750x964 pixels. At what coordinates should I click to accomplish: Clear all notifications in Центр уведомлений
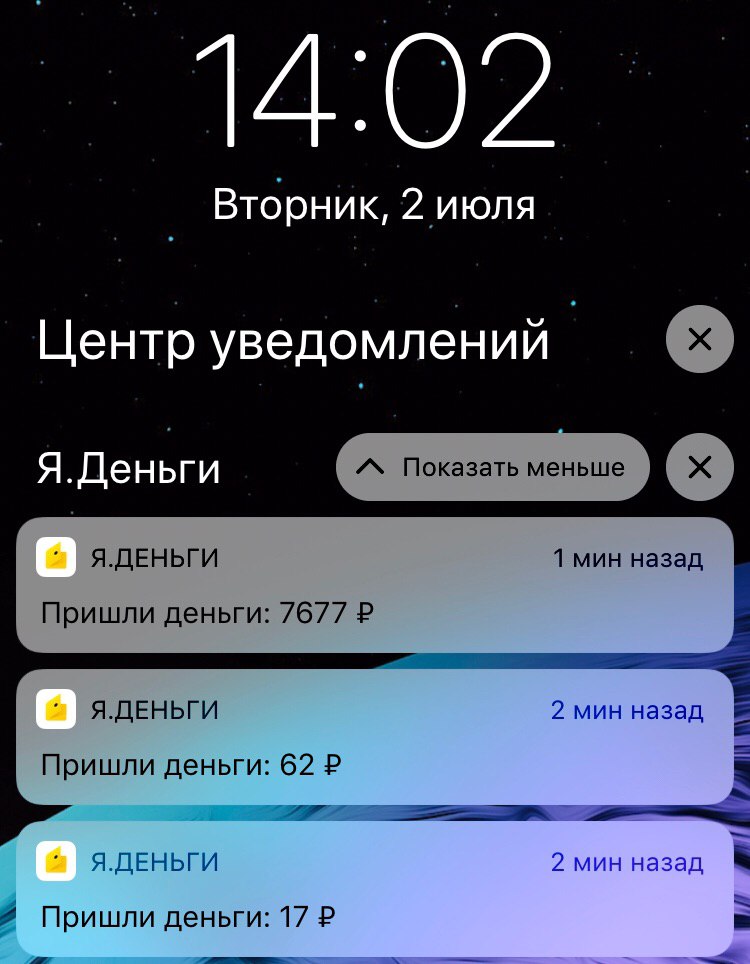coord(699,339)
